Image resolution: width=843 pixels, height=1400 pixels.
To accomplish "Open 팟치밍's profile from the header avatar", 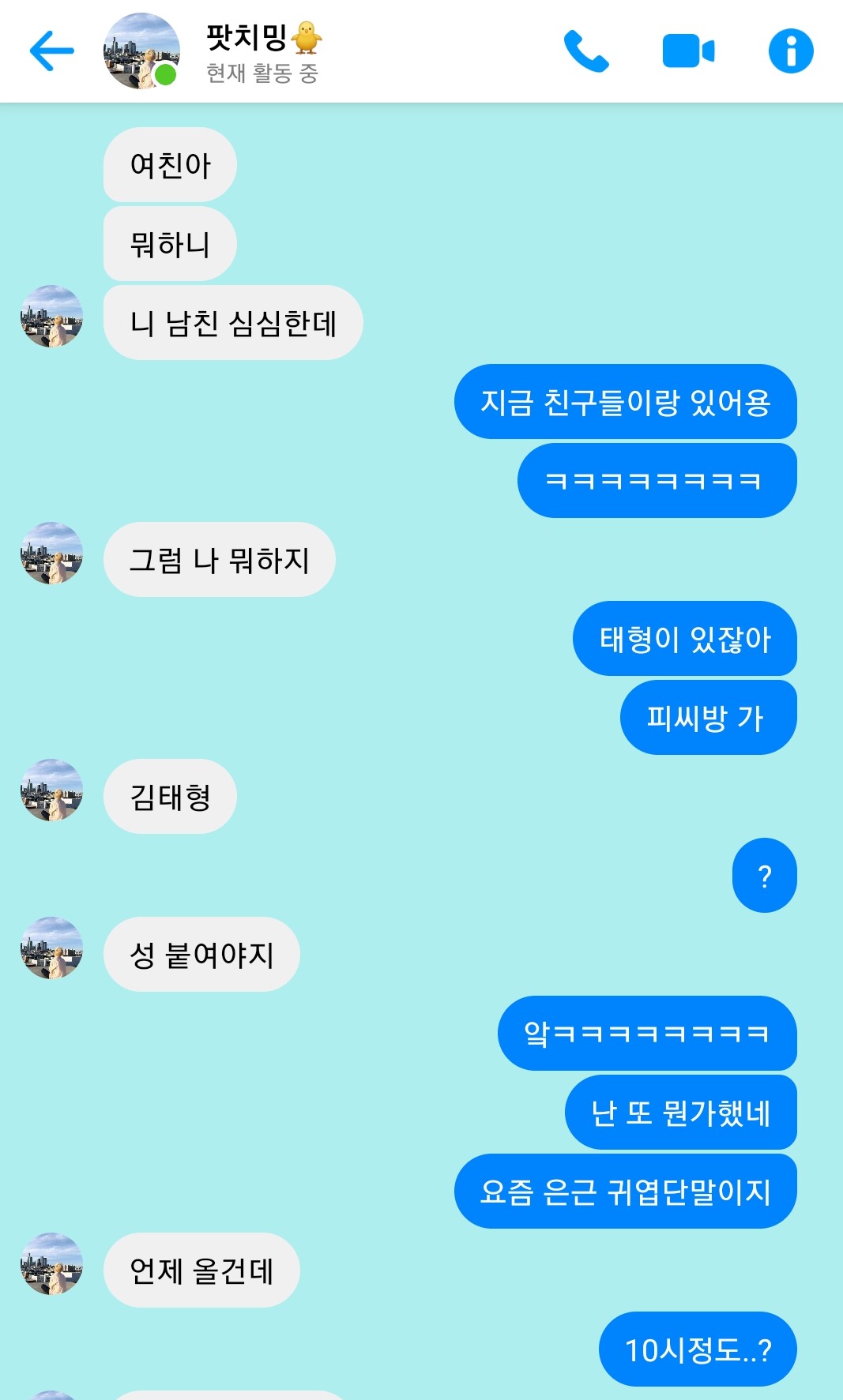I will click(141, 51).
